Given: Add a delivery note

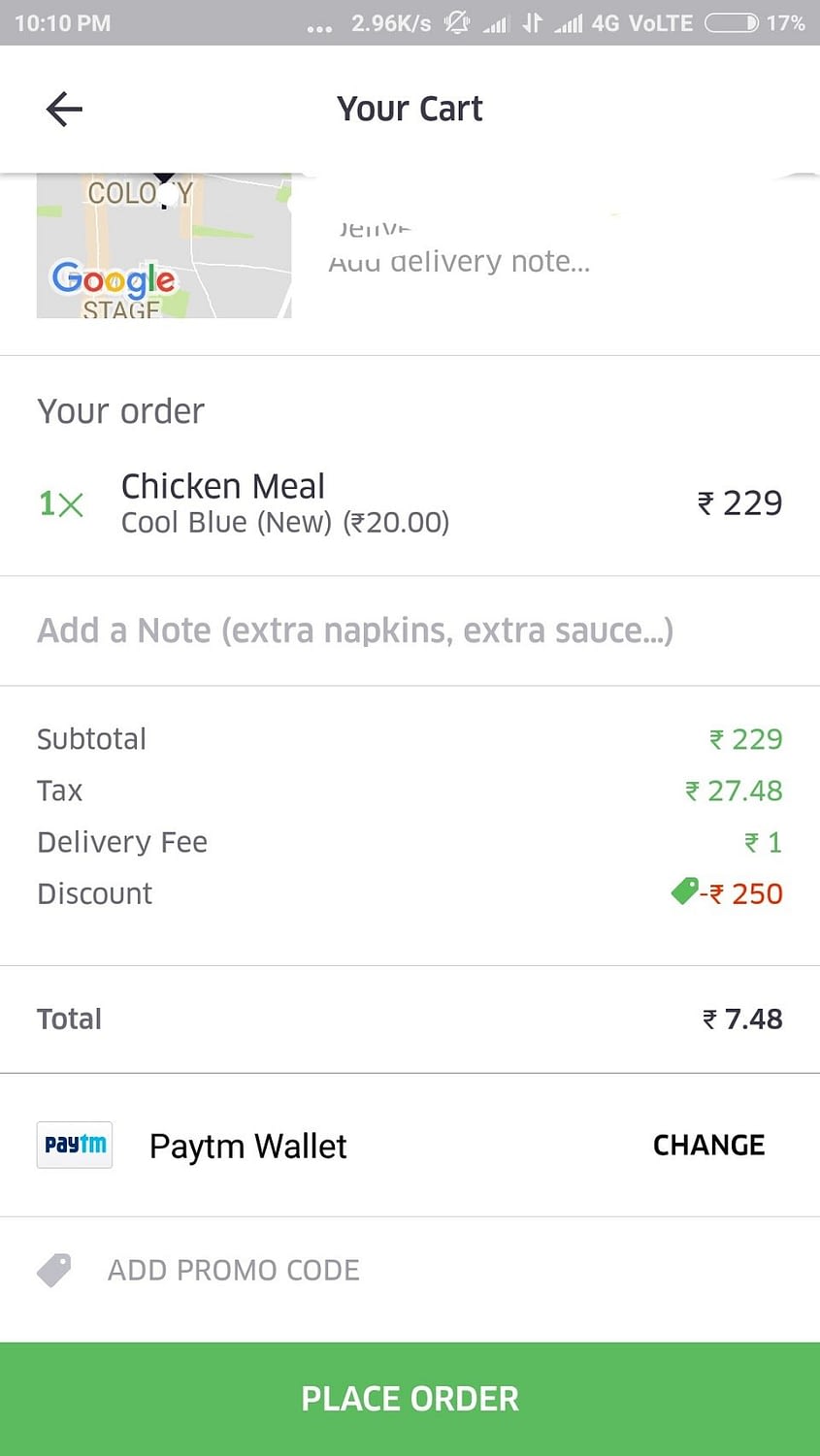Looking at the screenshot, I should click(459, 262).
